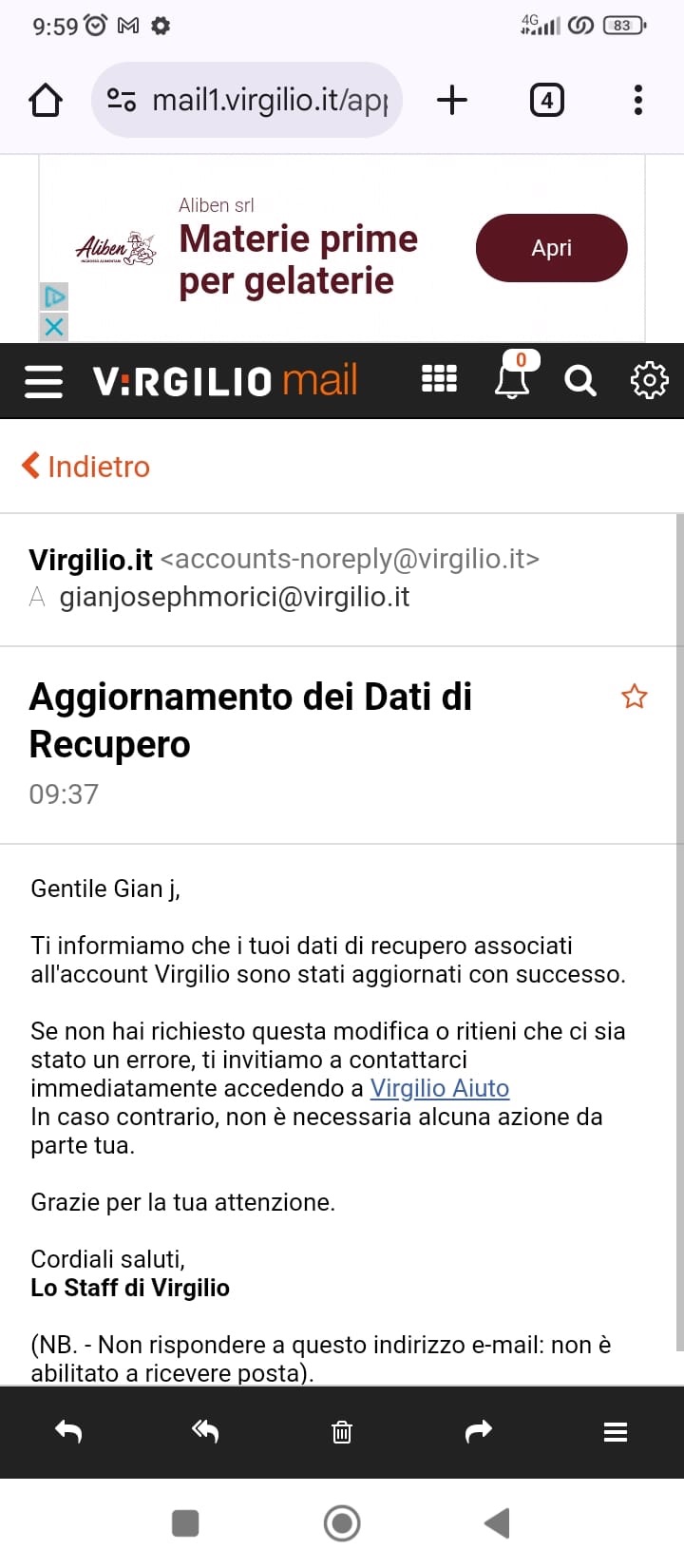Reply to this email
Viewport: 684px width, 1568px height.
[68, 1431]
